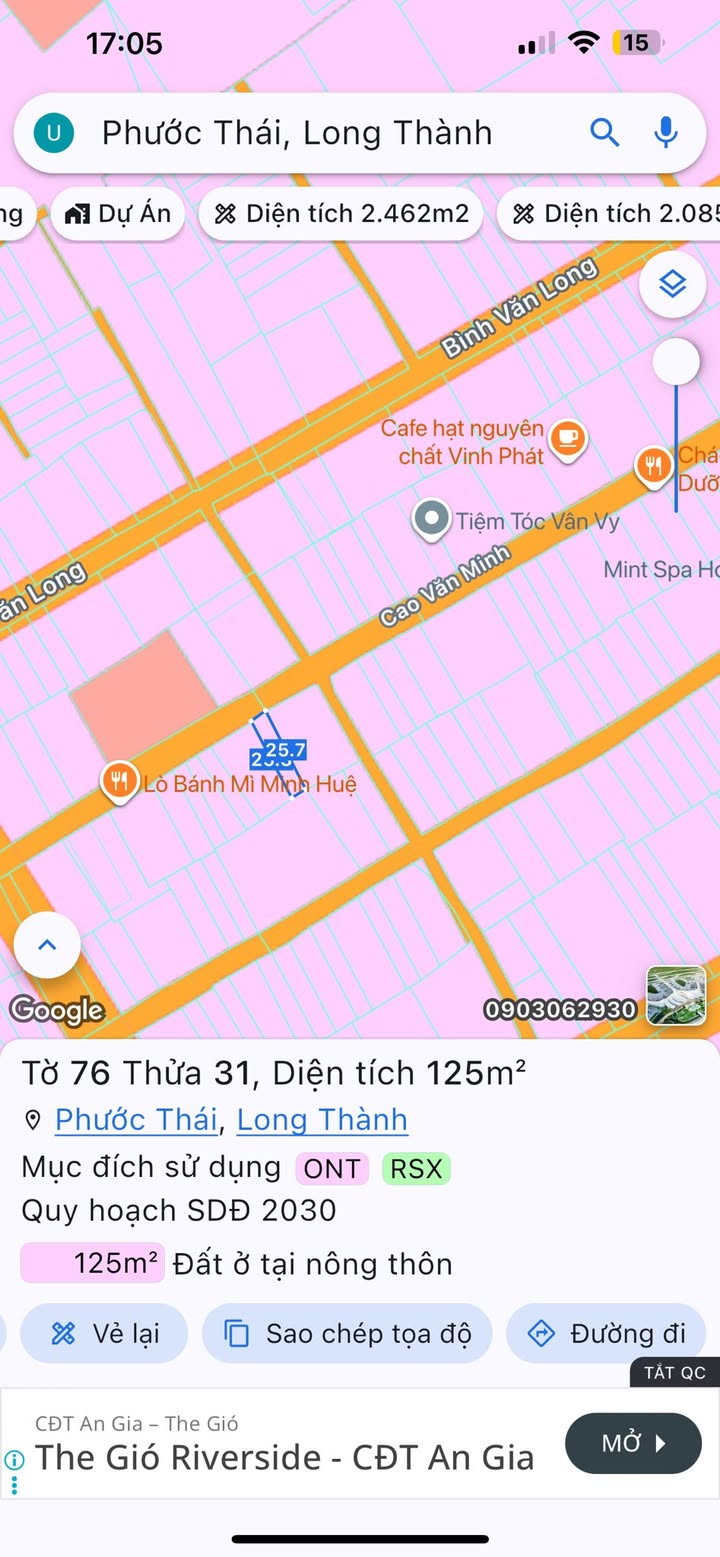
Task: Open the Long Thành link
Action: (322, 1120)
